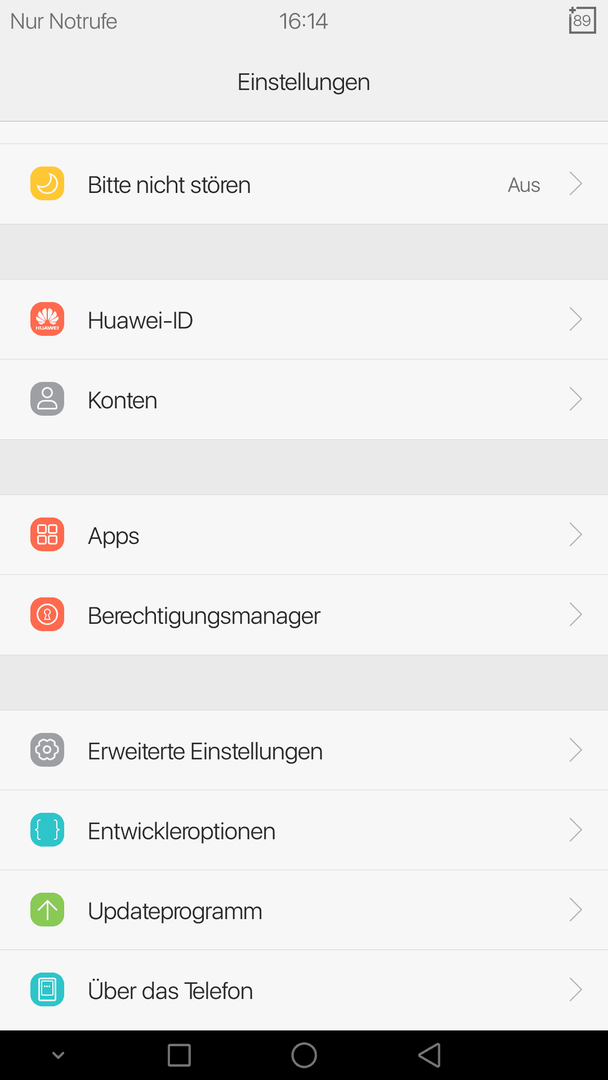Open Erweiterte Einstellungen
Image resolution: width=608 pixels, height=1080 pixels.
tap(304, 750)
